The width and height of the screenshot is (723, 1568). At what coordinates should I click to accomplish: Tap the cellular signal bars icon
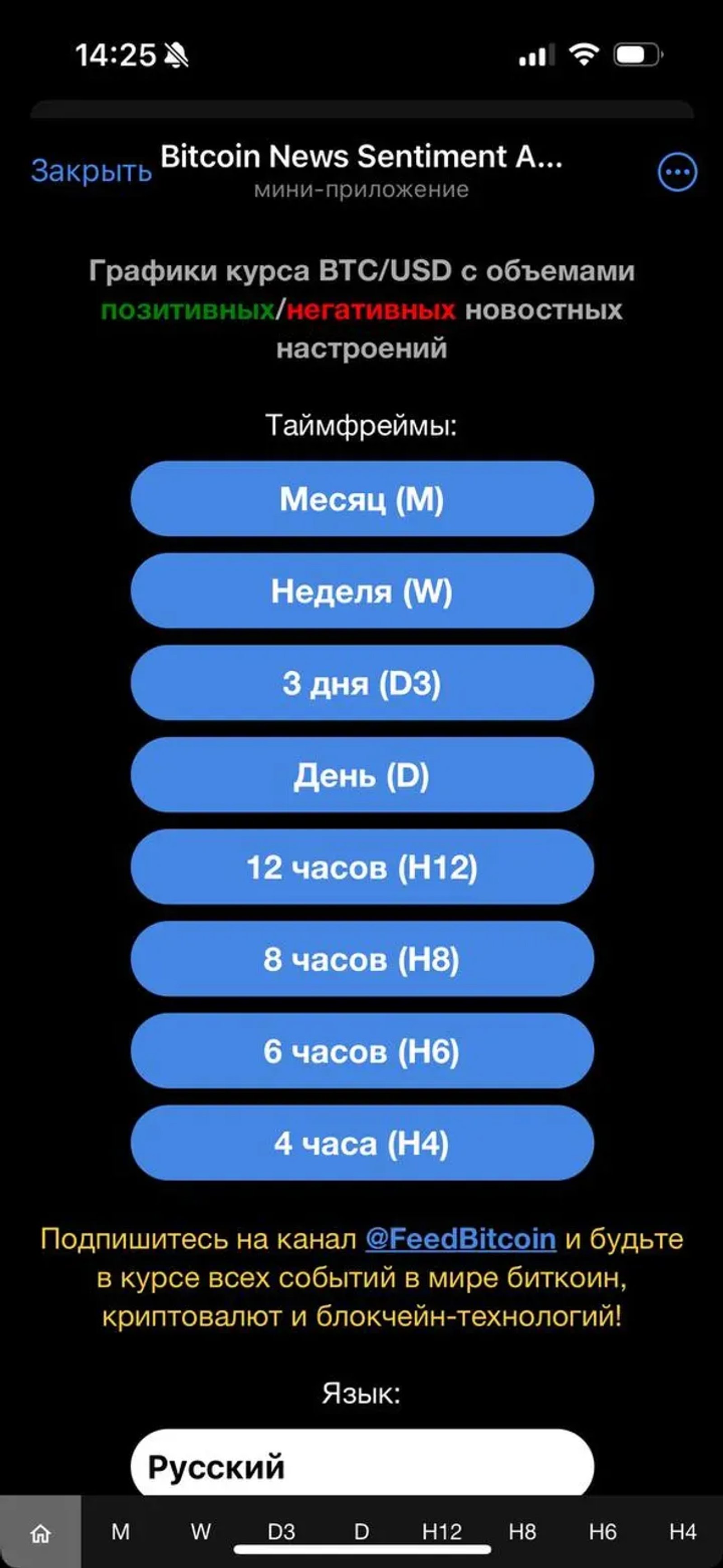536,54
